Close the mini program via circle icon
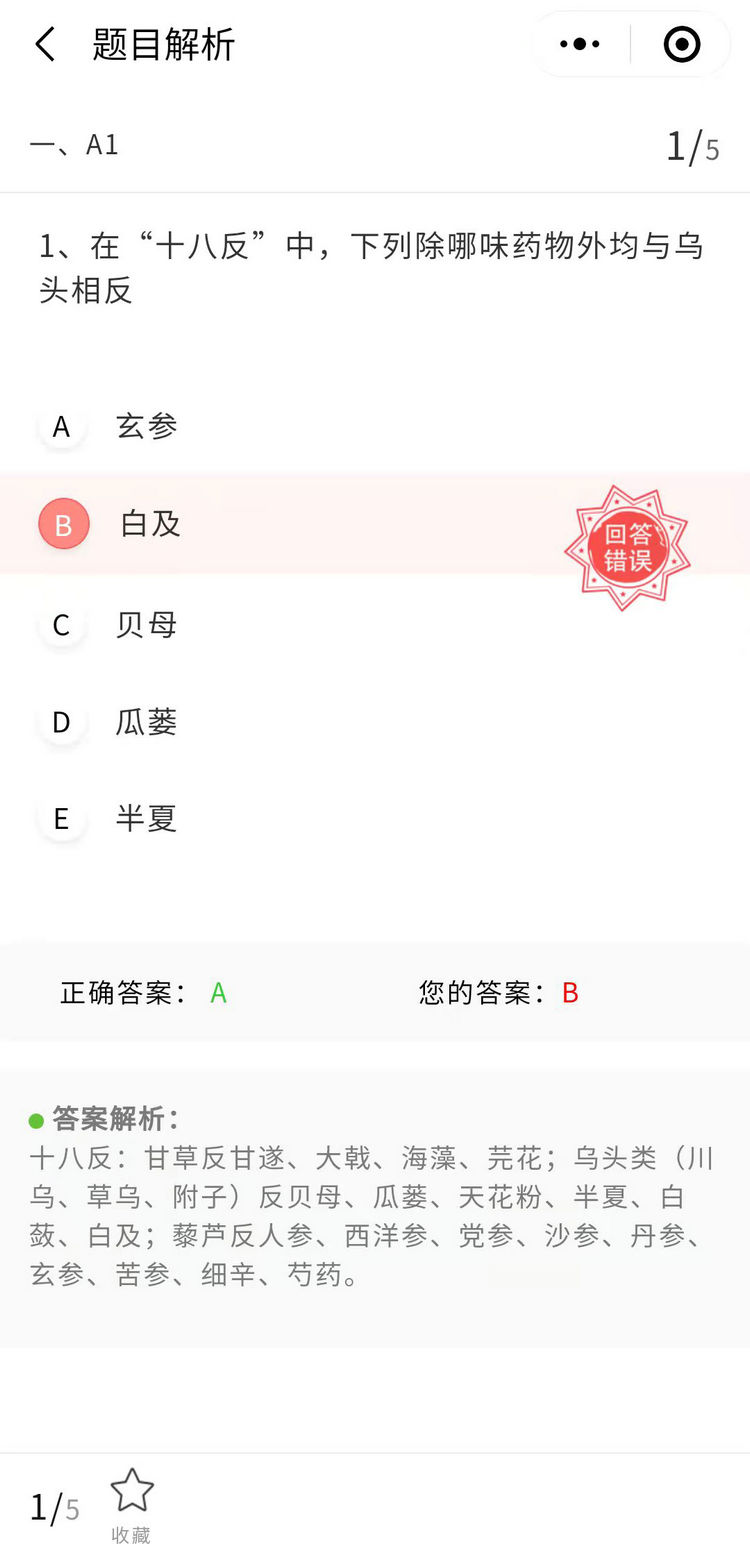Screen dimensions: 750x1551 [x=682, y=45]
